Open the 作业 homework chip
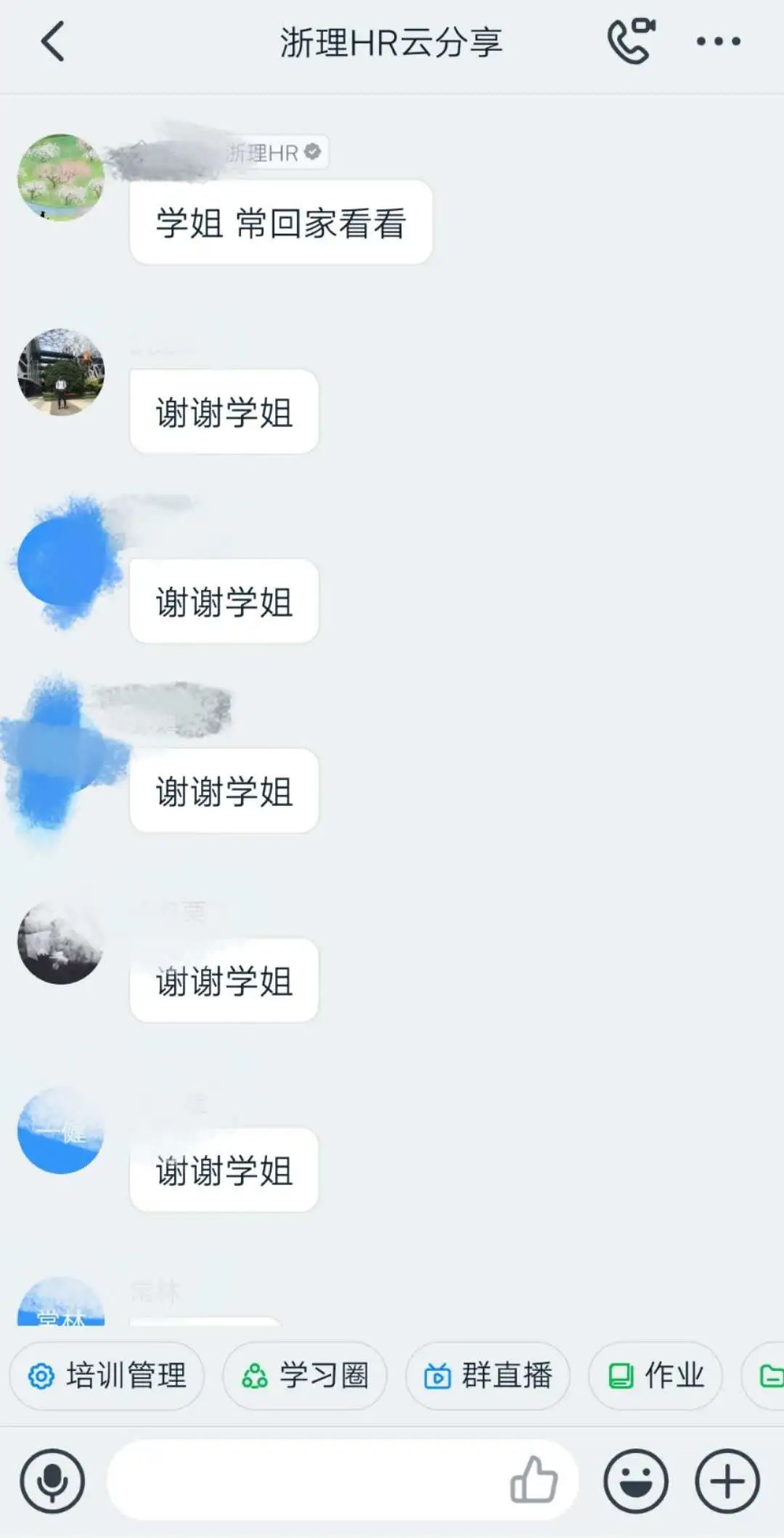Screen dimensions: 784x1538 656,1375
